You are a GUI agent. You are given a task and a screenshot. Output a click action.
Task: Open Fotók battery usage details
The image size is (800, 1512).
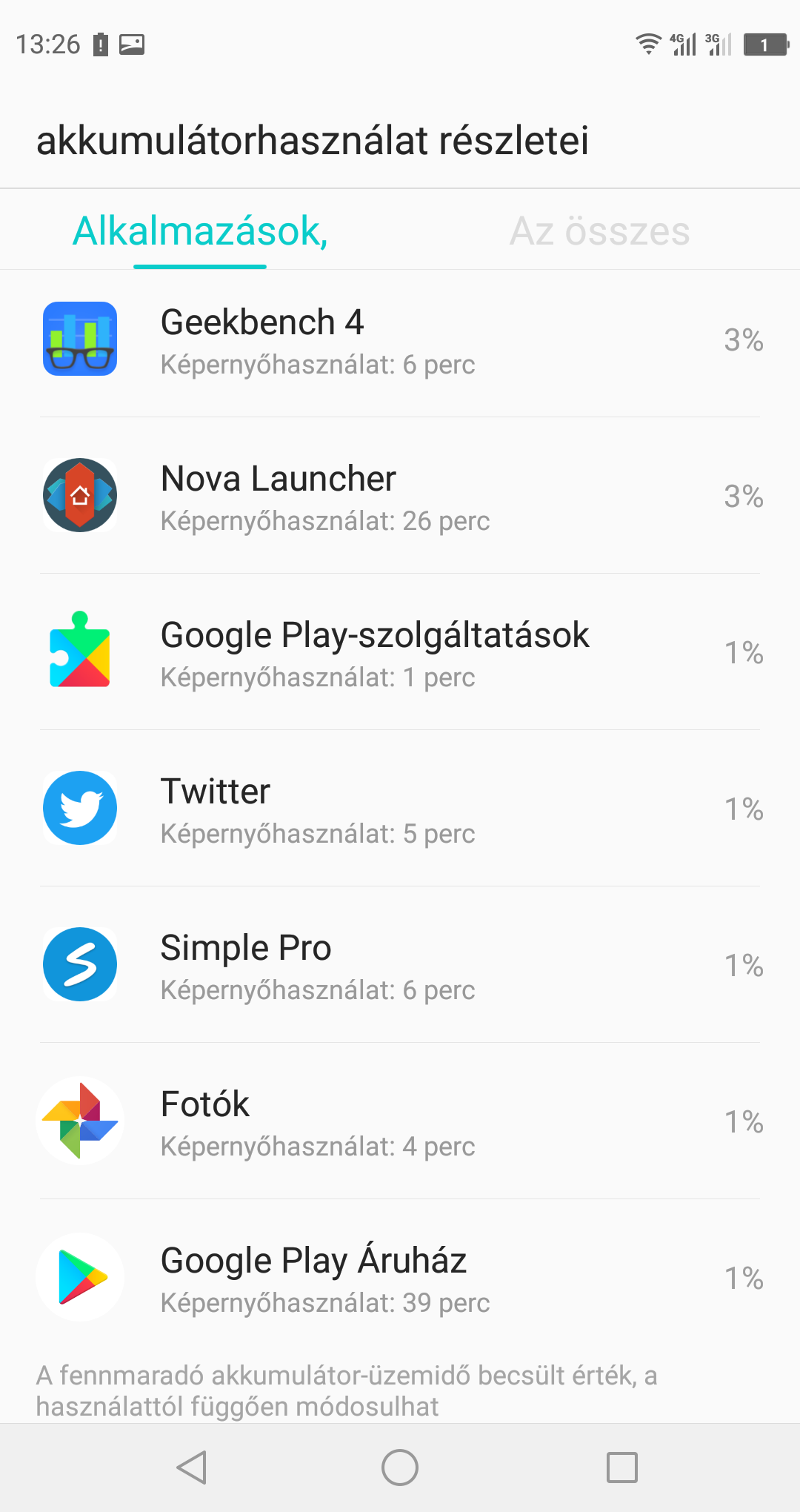pos(400,1121)
